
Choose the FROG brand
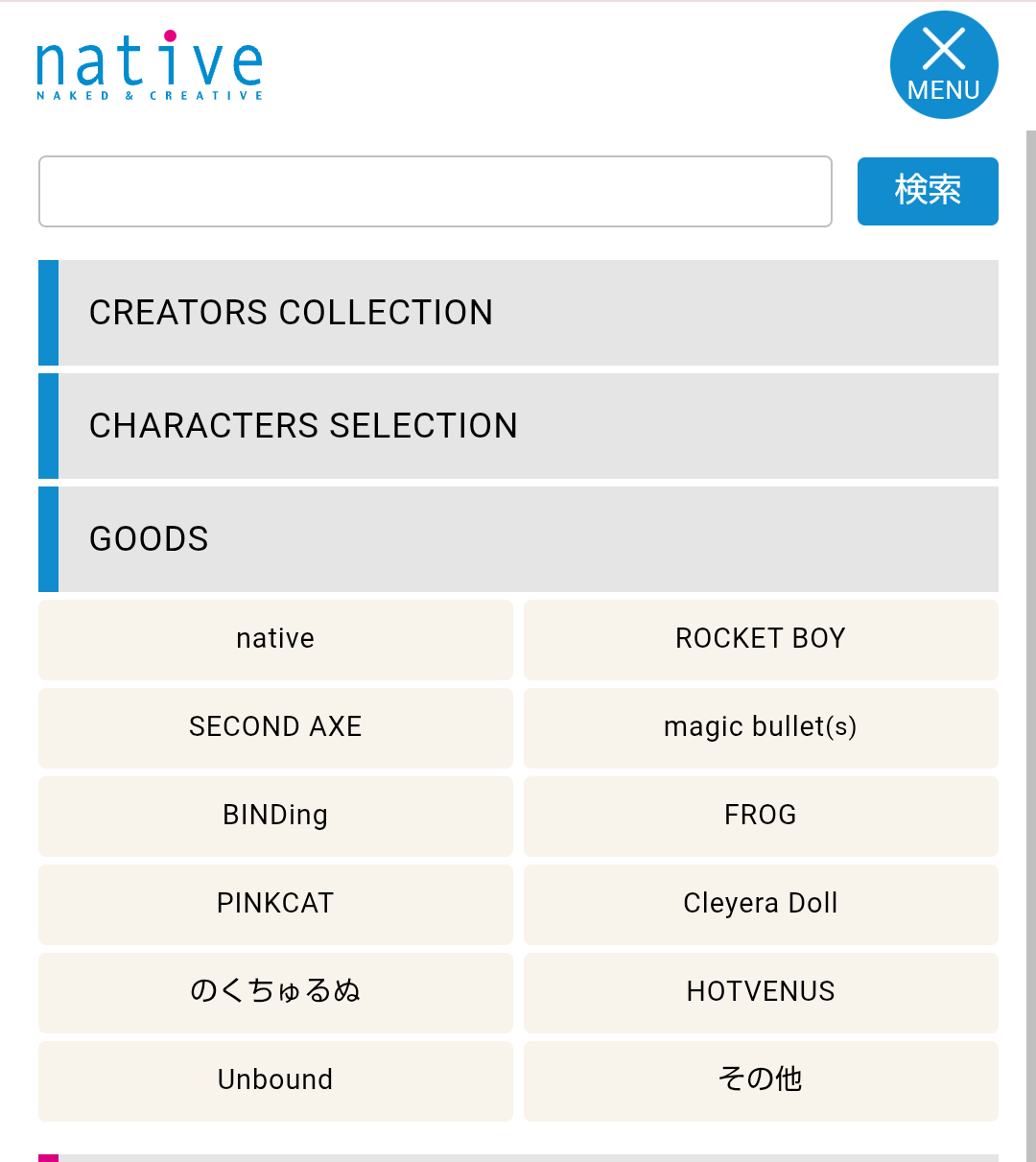coord(761,816)
